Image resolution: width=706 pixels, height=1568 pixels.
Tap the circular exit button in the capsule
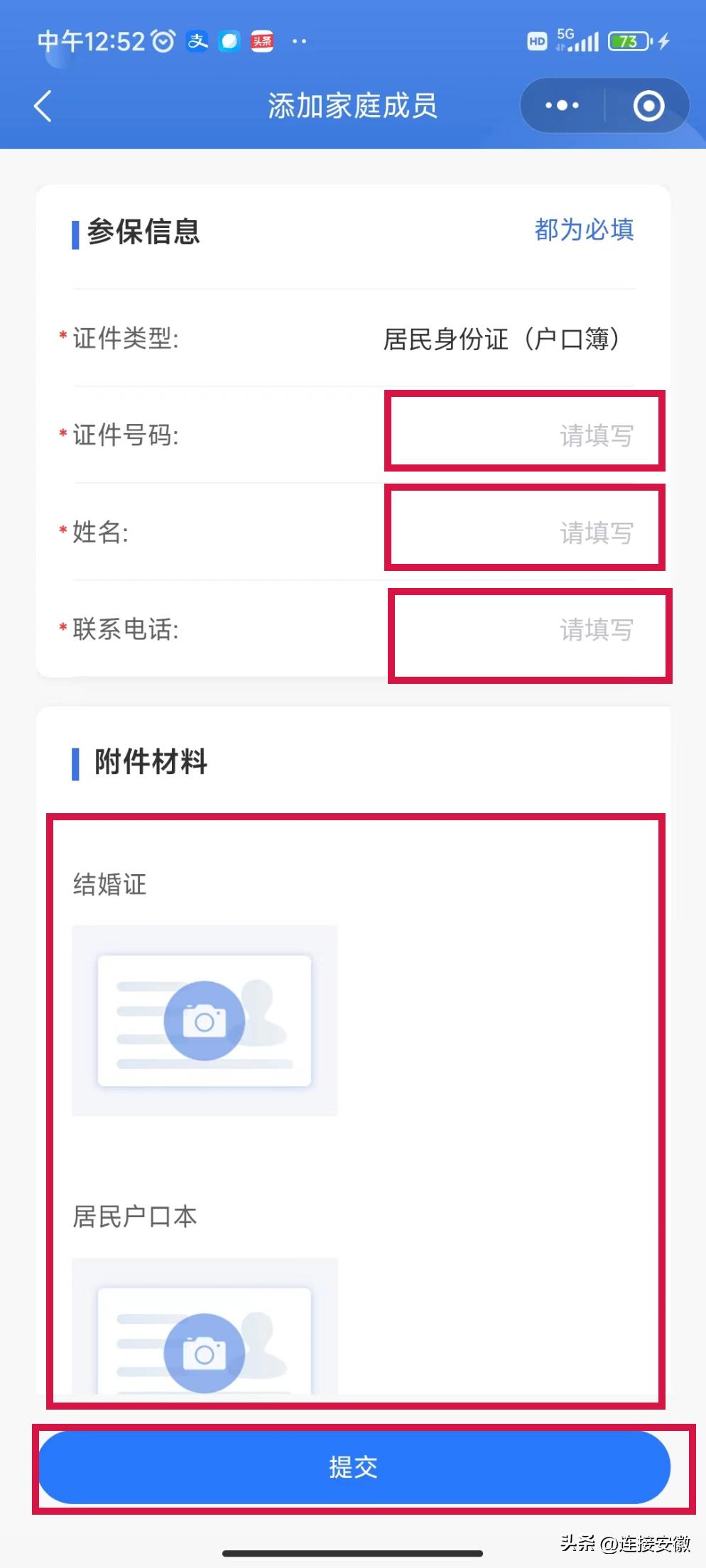pos(648,105)
